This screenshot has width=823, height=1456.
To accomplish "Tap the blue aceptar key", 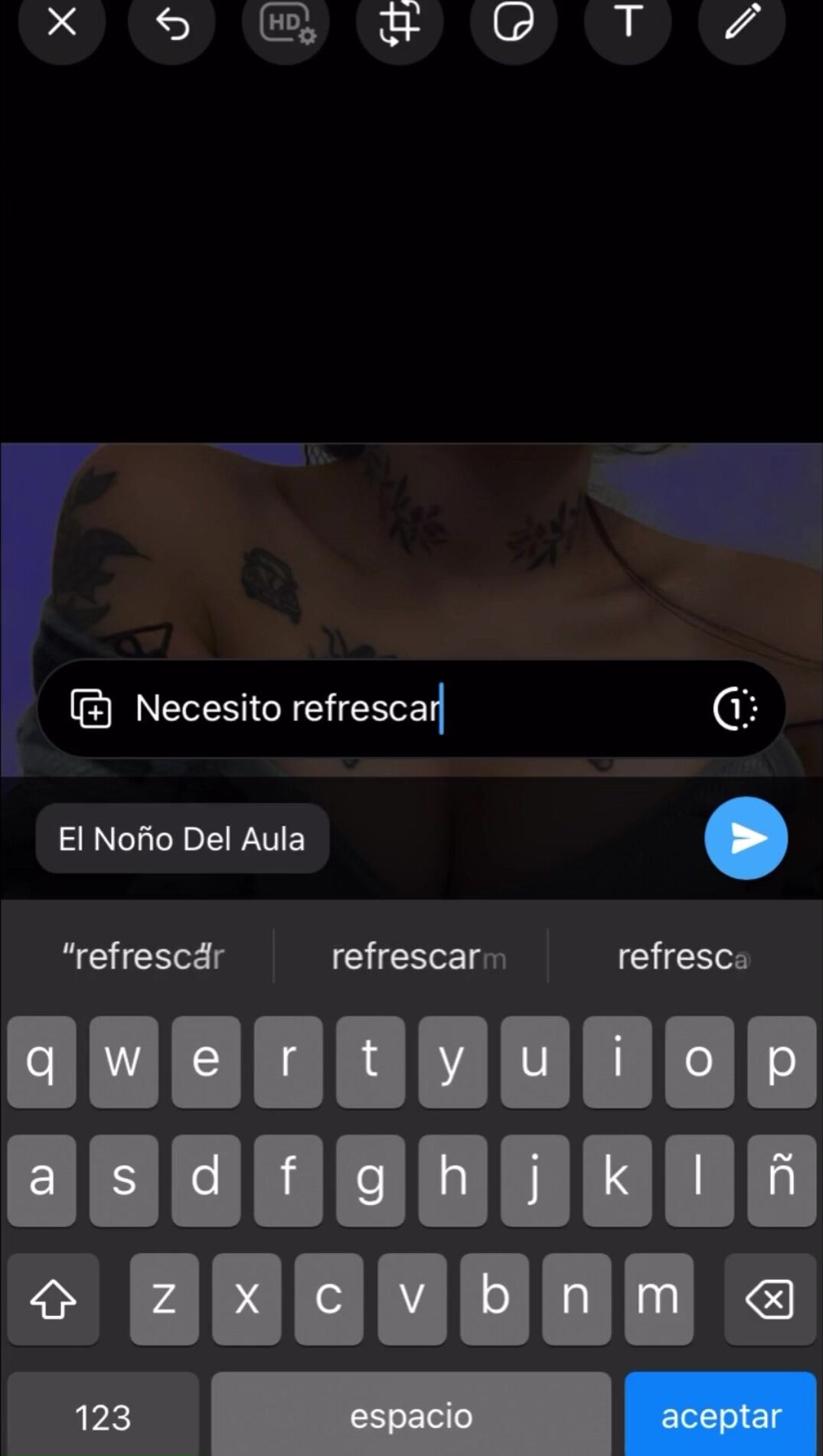I will (720, 1416).
